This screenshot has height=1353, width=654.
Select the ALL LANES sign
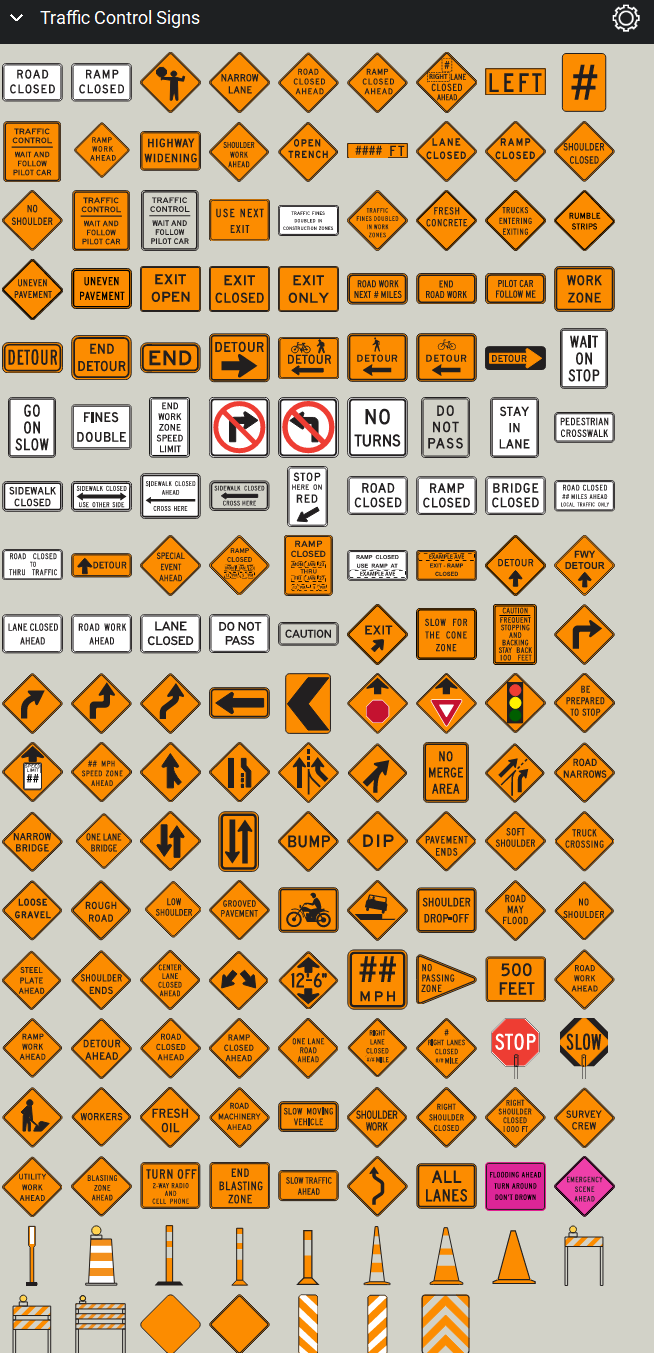coord(446,1186)
